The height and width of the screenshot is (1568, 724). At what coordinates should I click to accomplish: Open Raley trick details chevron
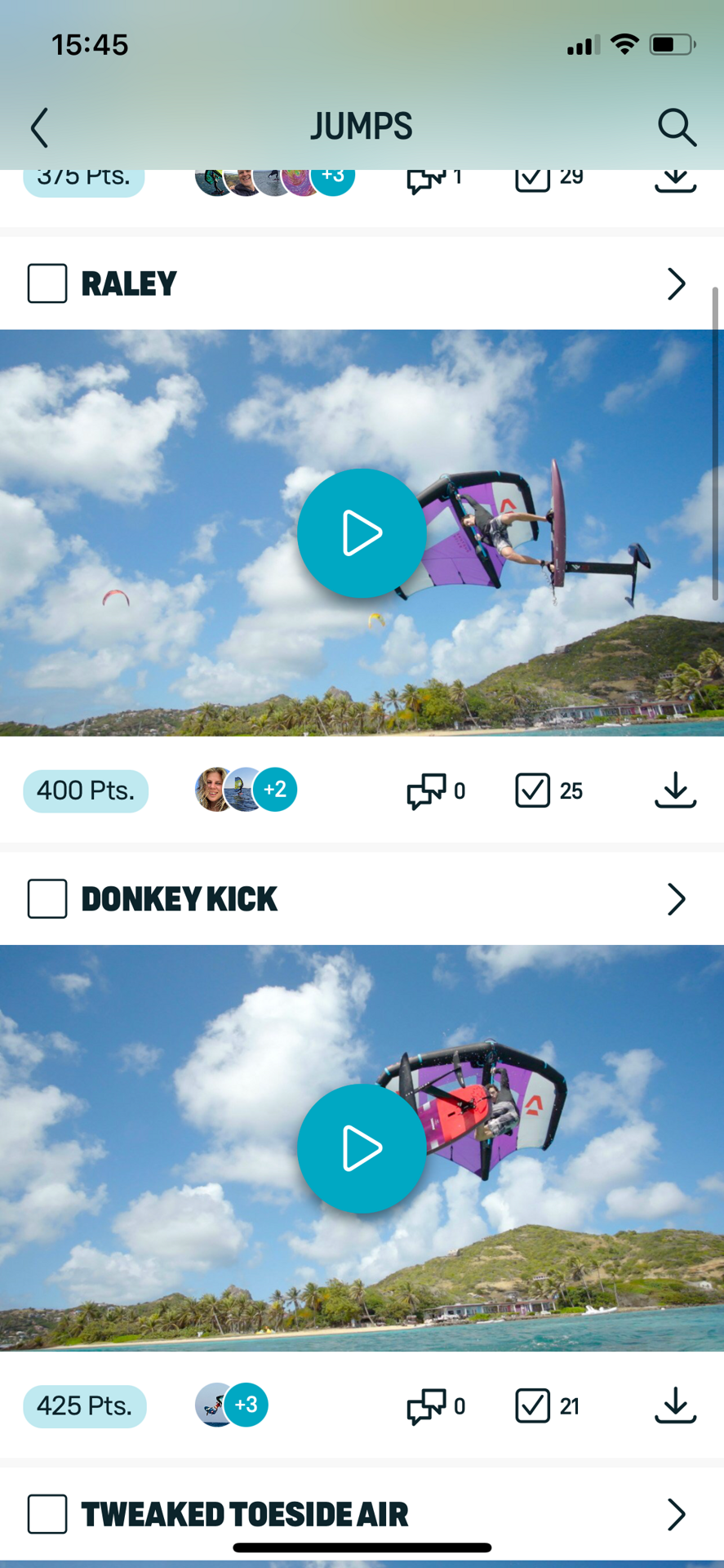click(x=676, y=283)
